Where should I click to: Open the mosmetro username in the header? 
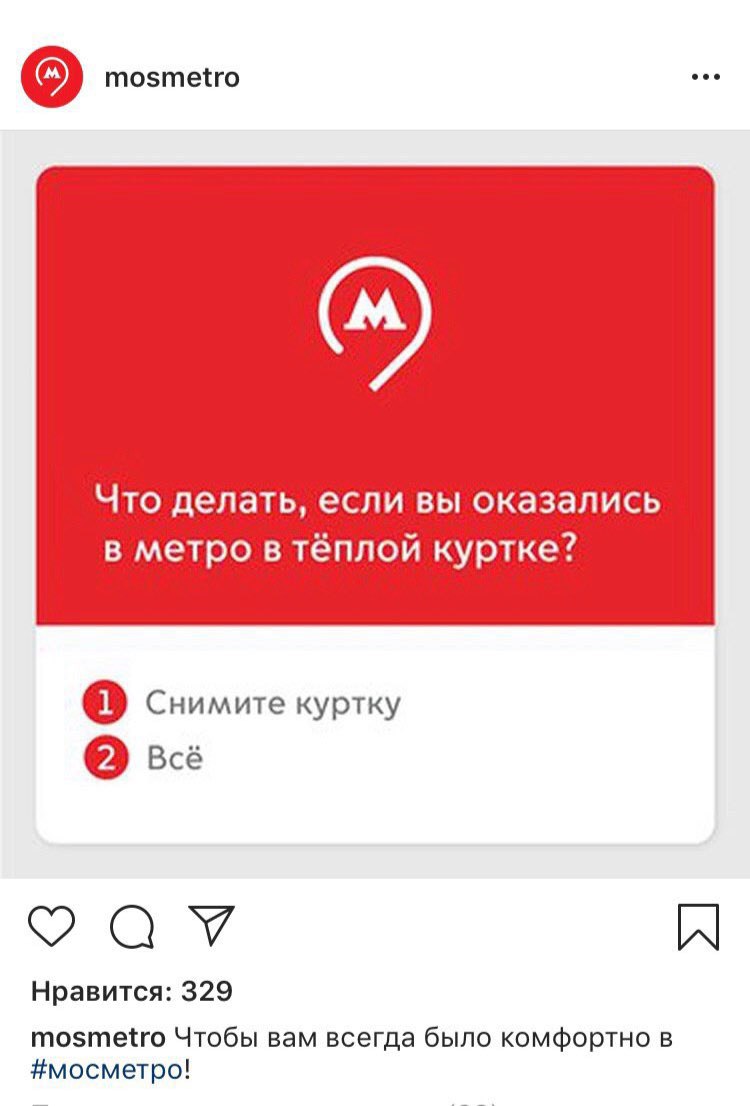tap(172, 77)
